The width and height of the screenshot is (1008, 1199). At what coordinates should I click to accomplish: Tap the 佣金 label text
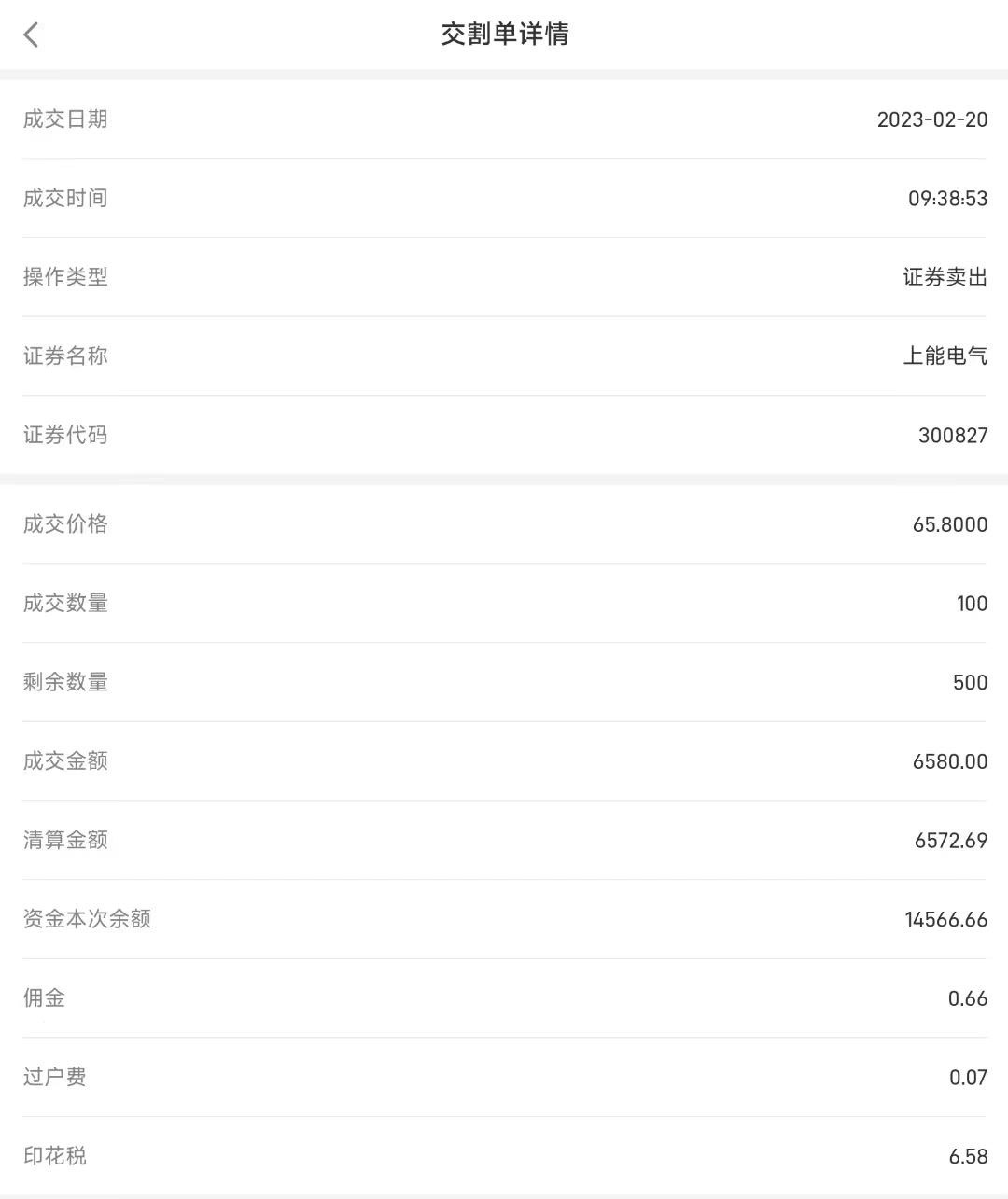[x=40, y=997]
